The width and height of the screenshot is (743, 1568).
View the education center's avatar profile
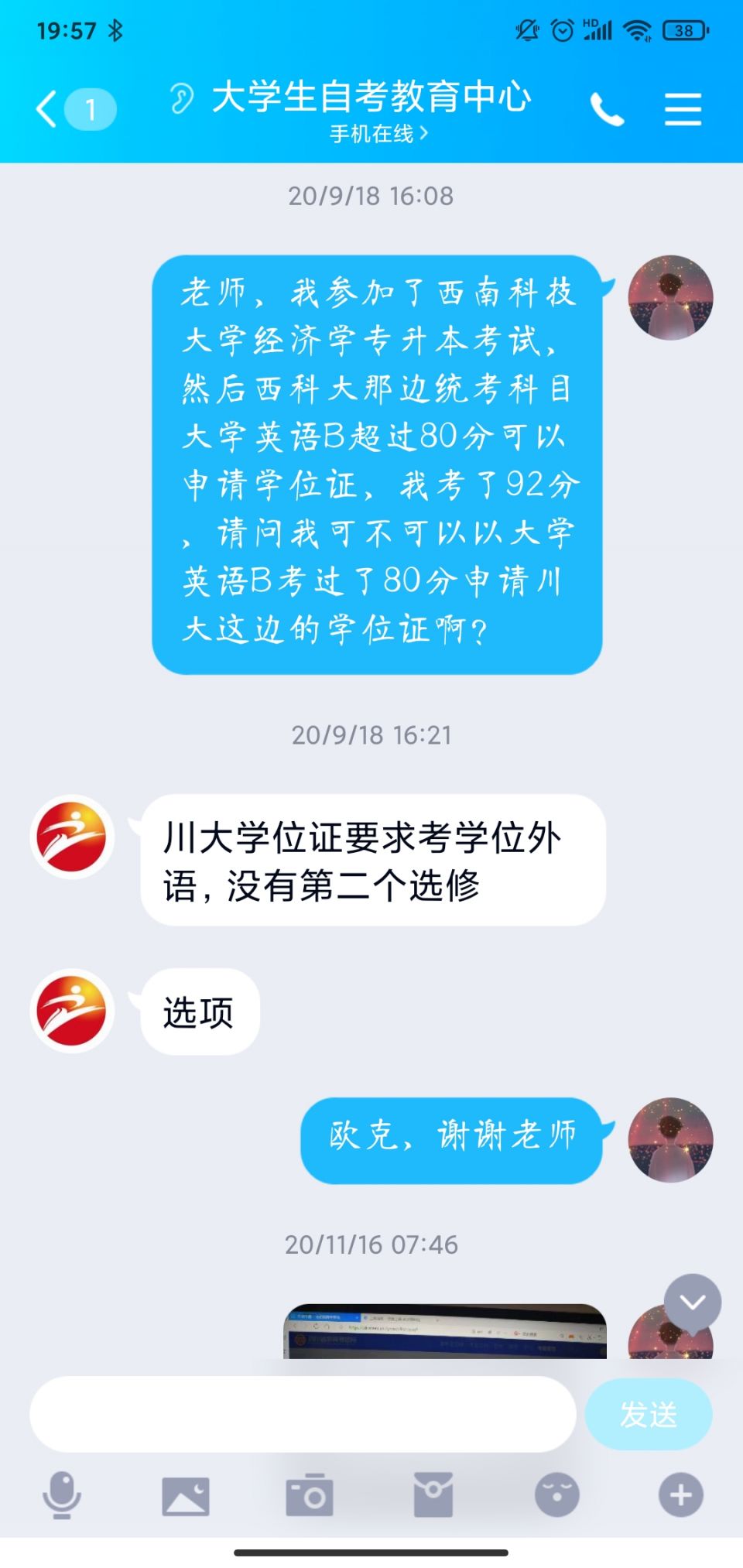point(72,837)
